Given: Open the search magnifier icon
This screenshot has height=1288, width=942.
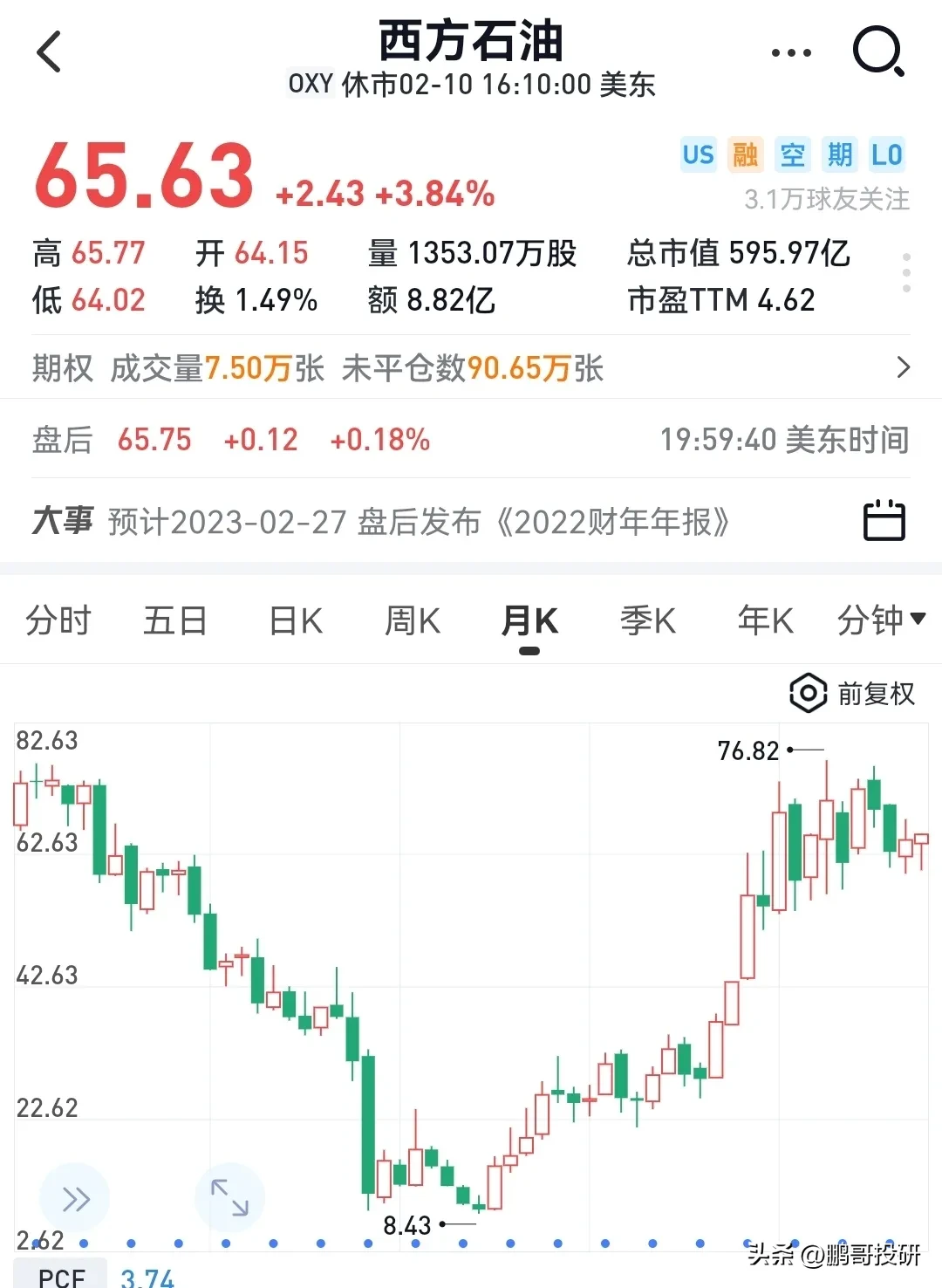Looking at the screenshot, I should coord(877,51).
